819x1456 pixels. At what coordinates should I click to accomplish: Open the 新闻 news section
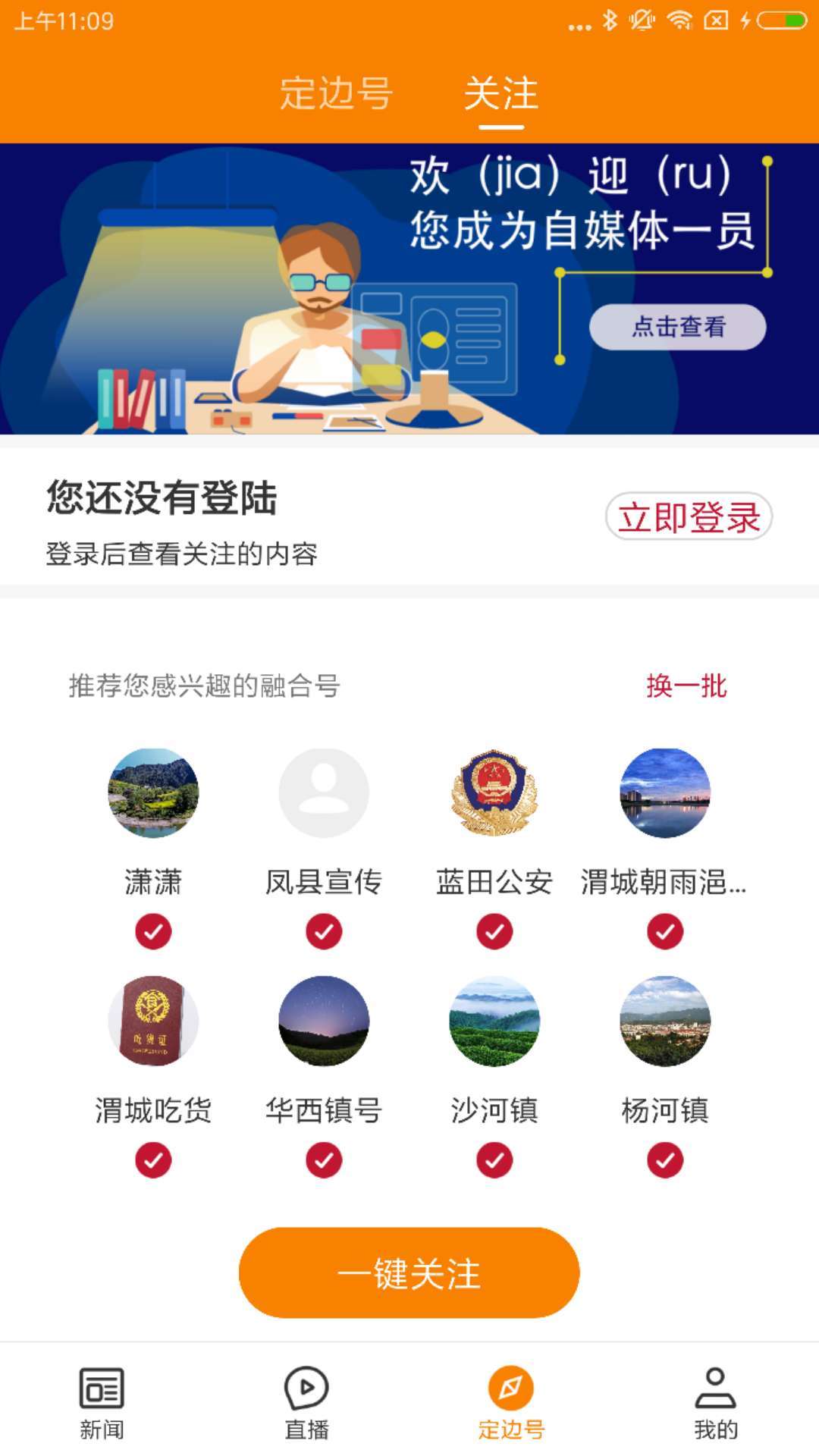(x=102, y=1407)
